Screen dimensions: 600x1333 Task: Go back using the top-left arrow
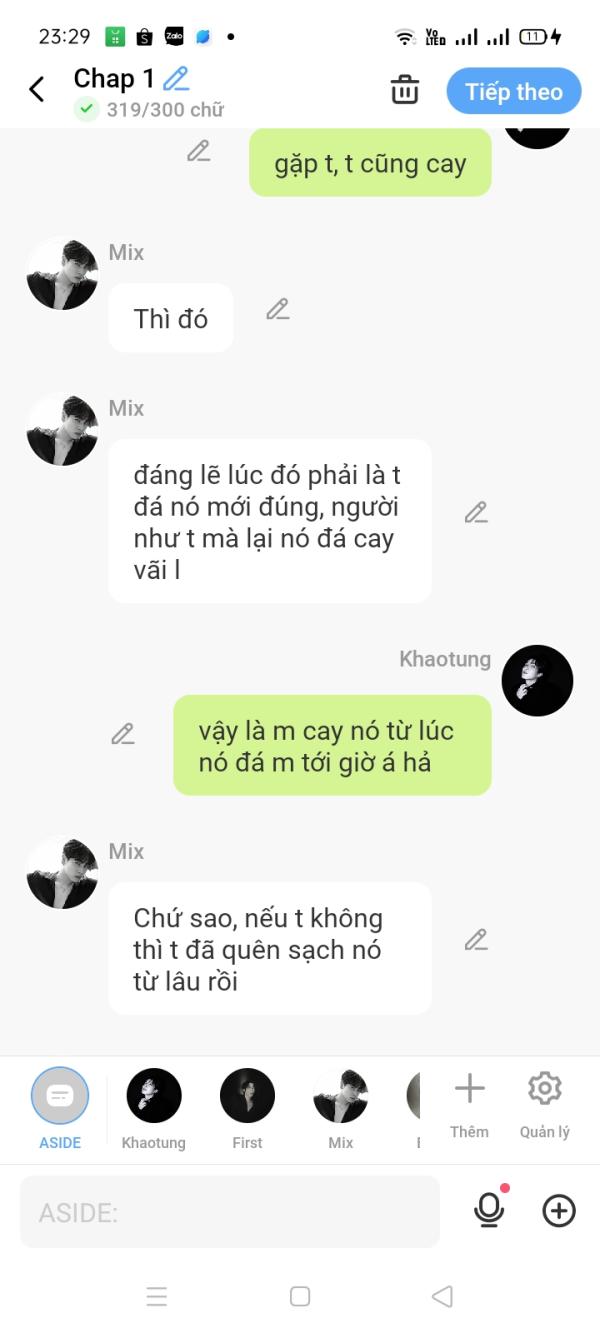coord(37,90)
